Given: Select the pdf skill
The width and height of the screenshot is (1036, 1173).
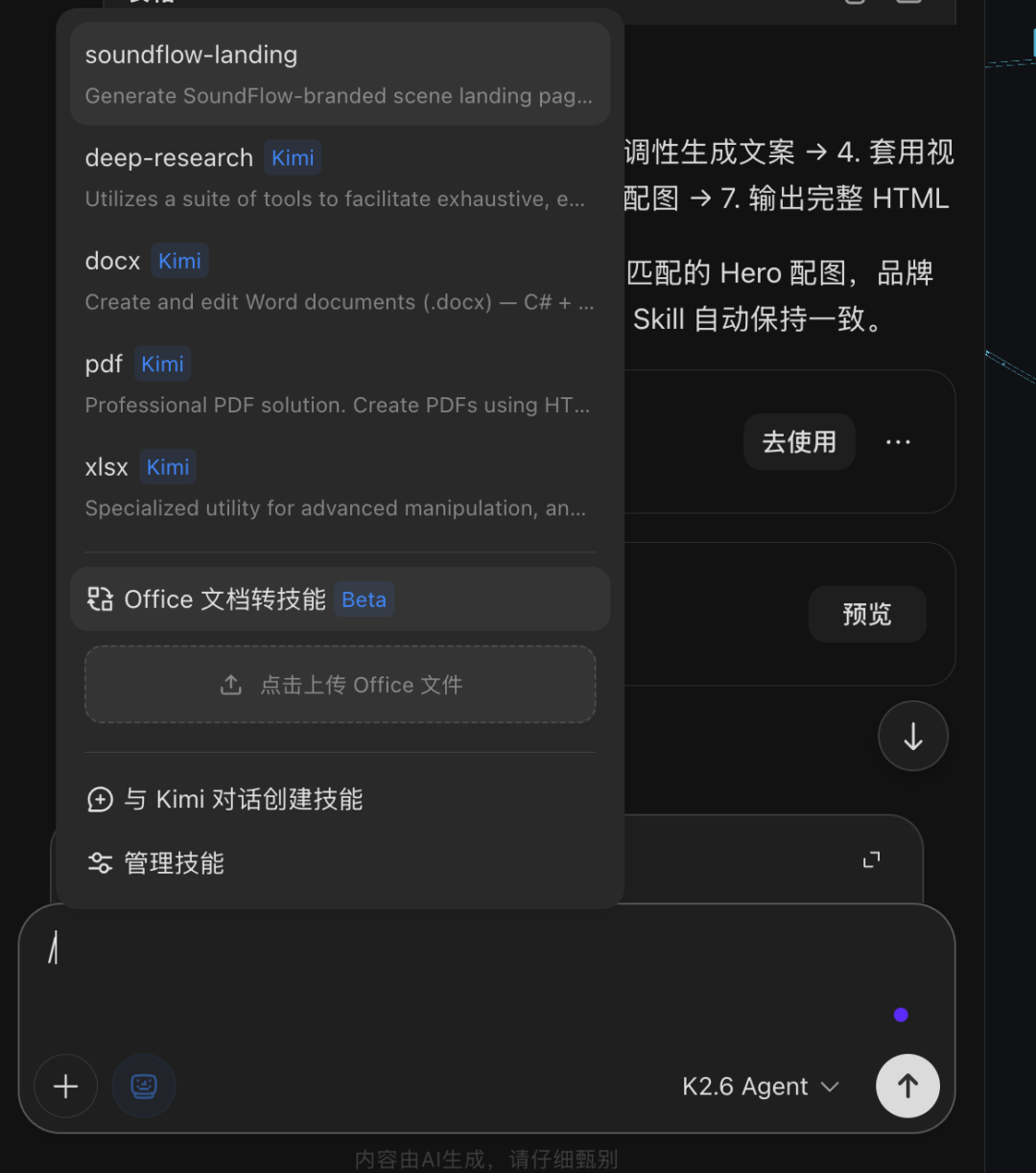Looking at the screenshot, I should tap(340, 384).
